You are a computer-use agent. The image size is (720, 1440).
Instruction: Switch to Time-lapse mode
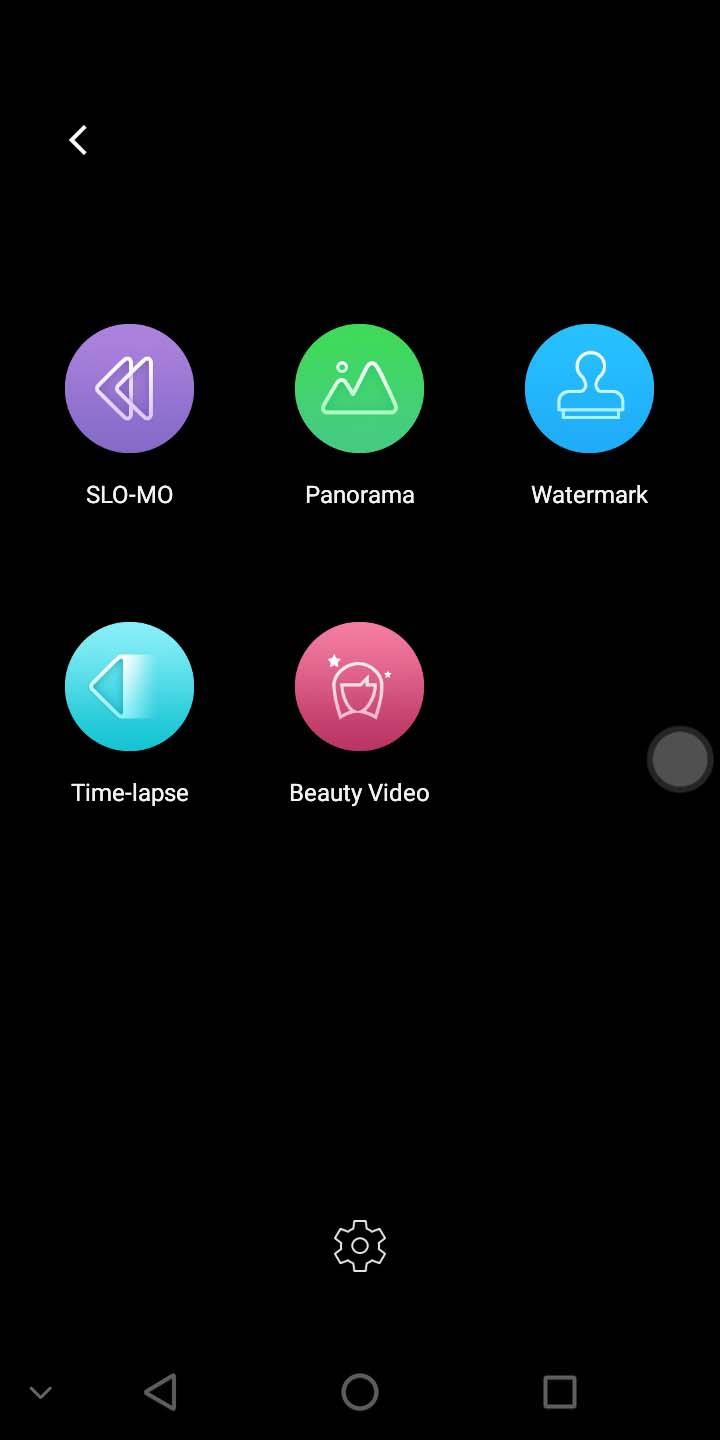point(129,686)
